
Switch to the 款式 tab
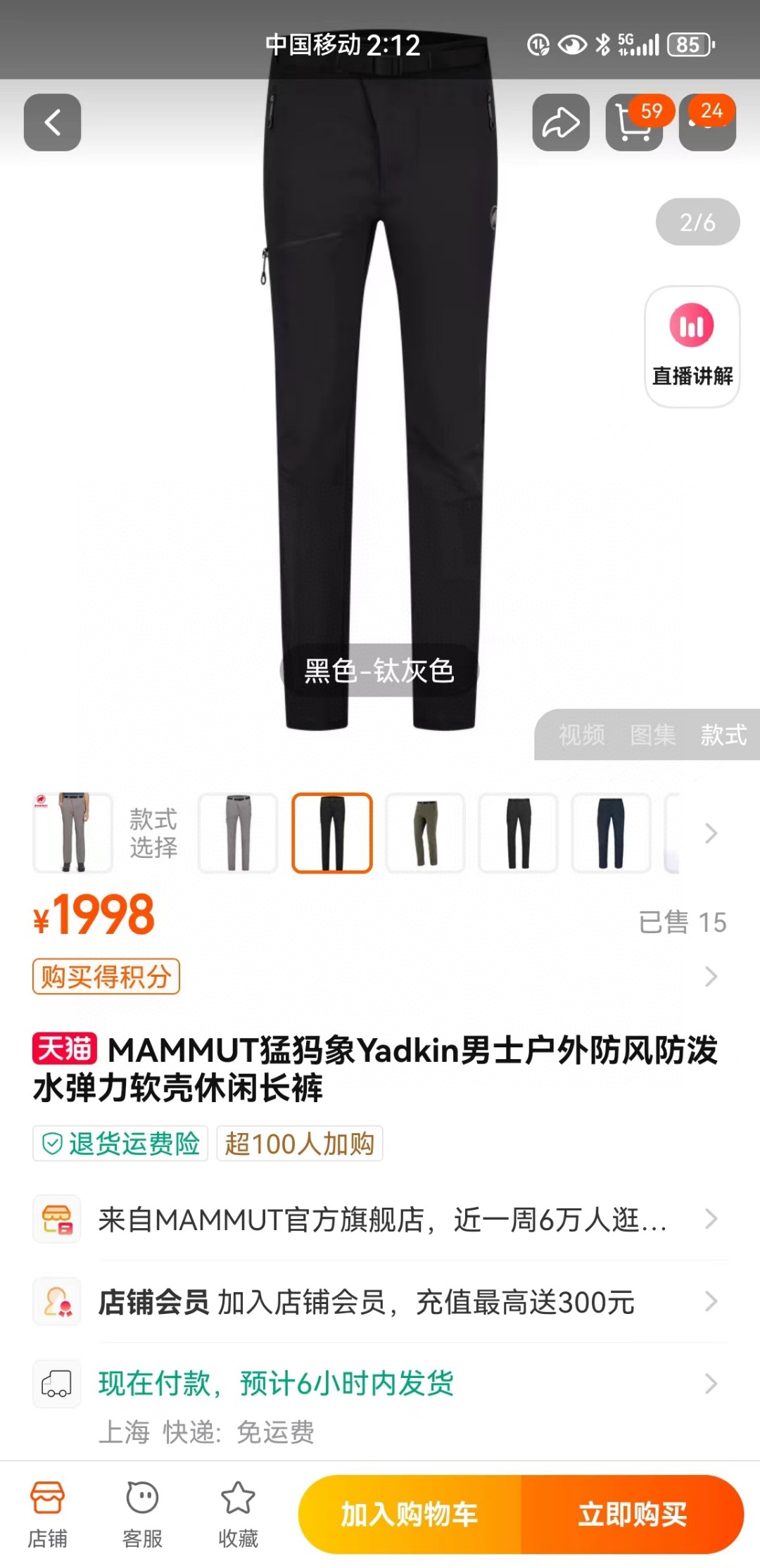click(723, 735)
